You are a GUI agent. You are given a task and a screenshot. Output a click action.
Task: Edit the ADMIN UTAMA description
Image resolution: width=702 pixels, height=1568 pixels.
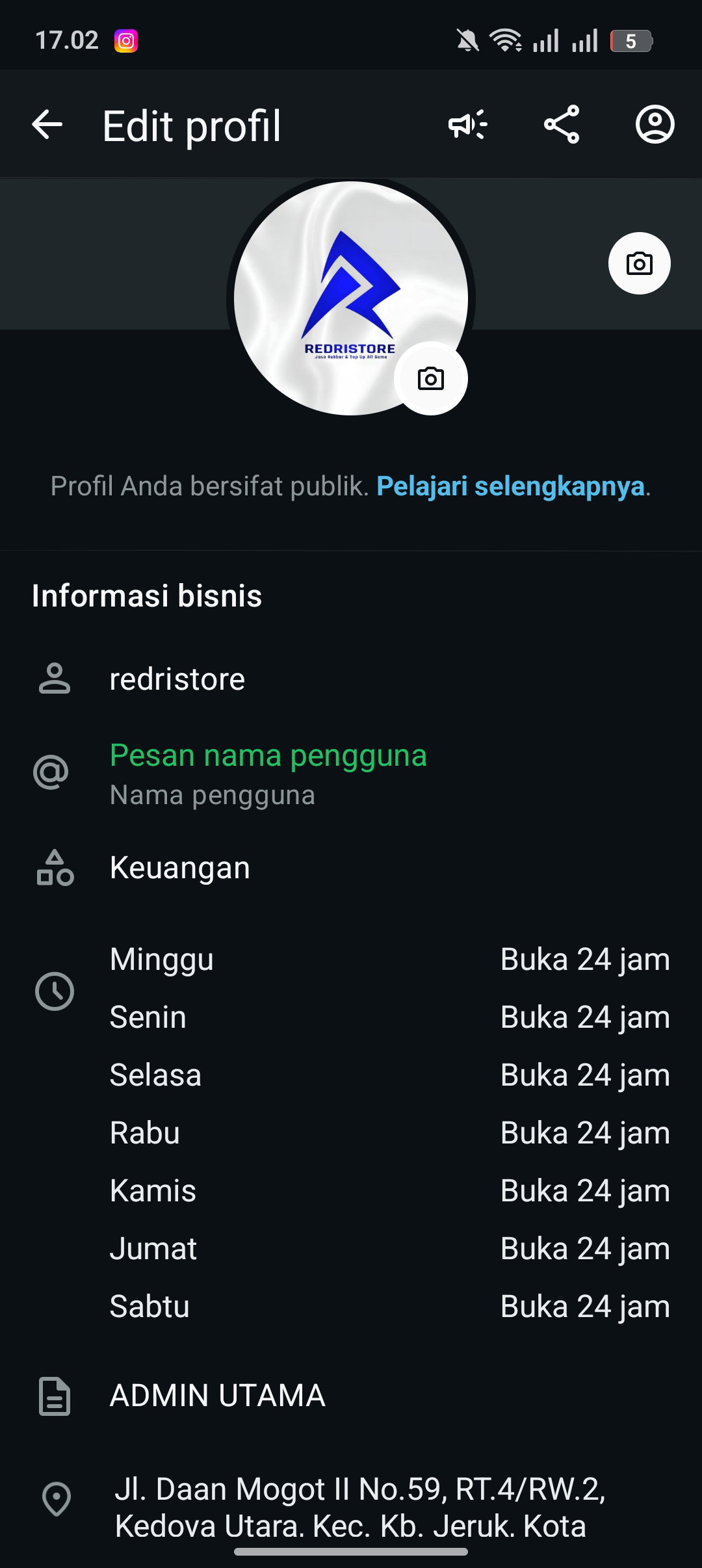(351, 1396)
